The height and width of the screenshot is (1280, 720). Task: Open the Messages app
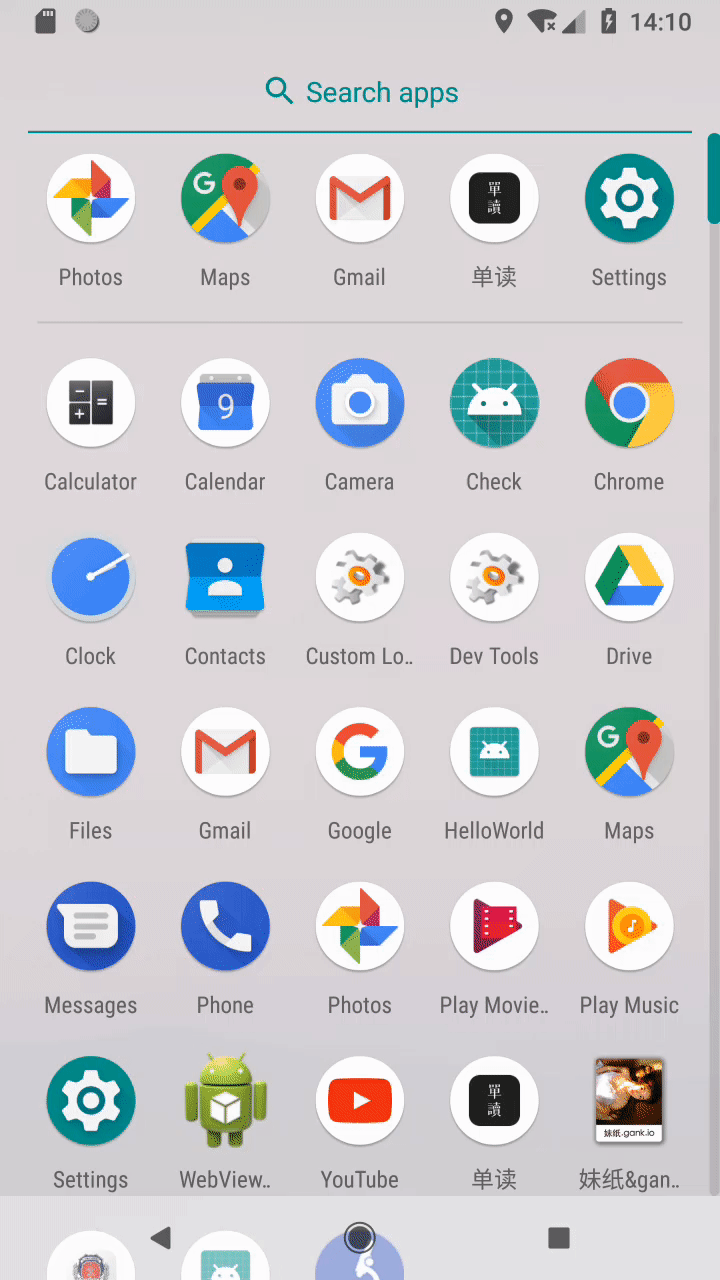[91, 927]
